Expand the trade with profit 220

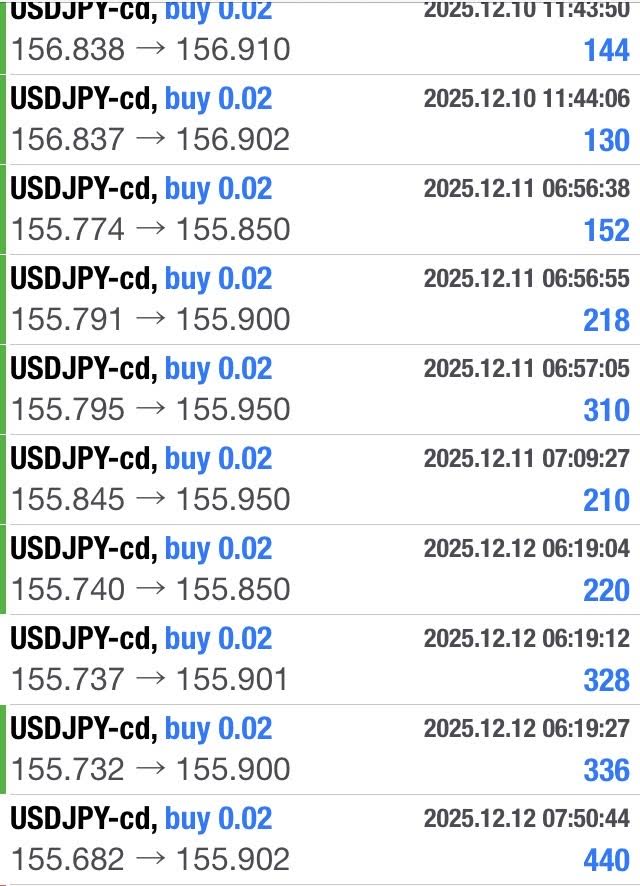pyautogui.click(x=320, y=569)
